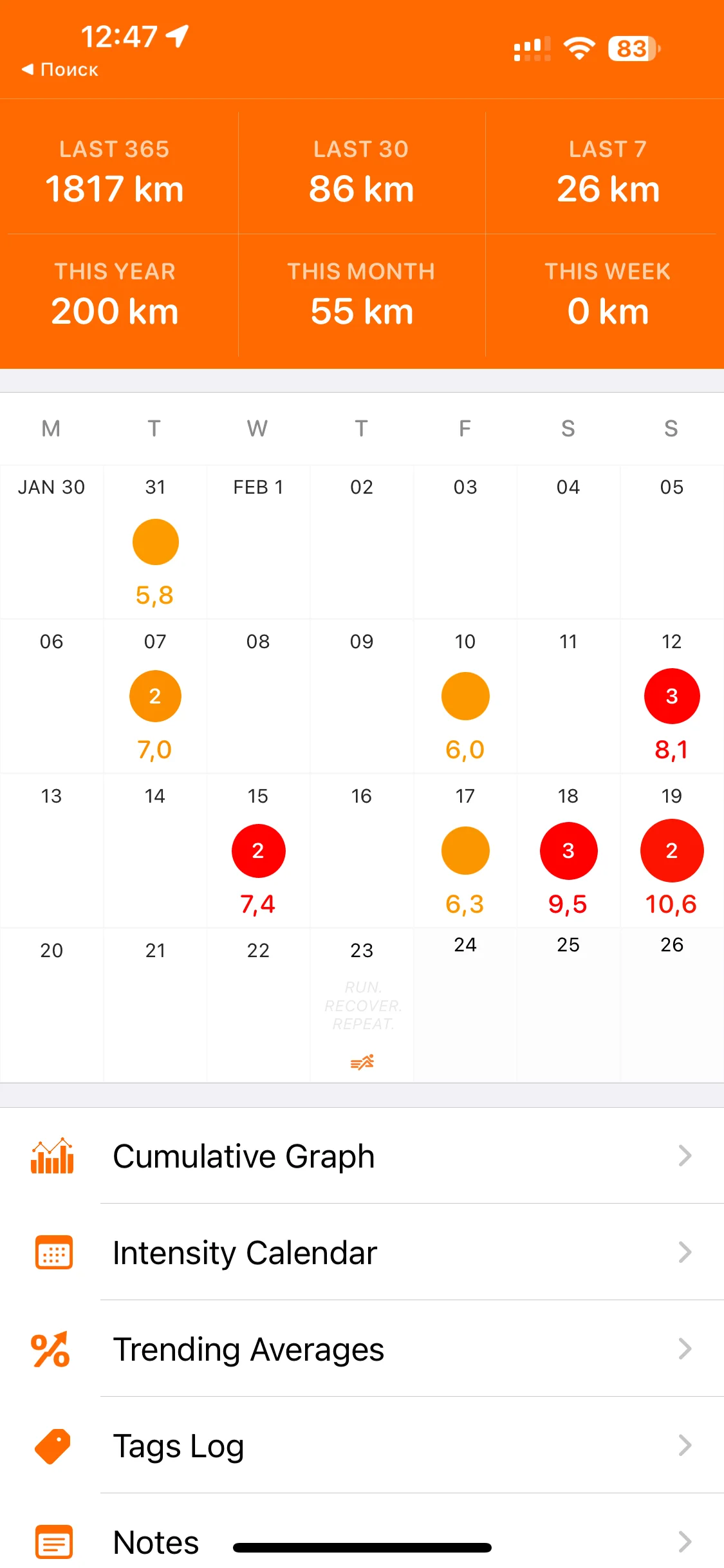Image resolution: width=724 pixels, height=1568 pixels.
Task: Tap today's cell, Feb 23
Action: coord(362,1005)
